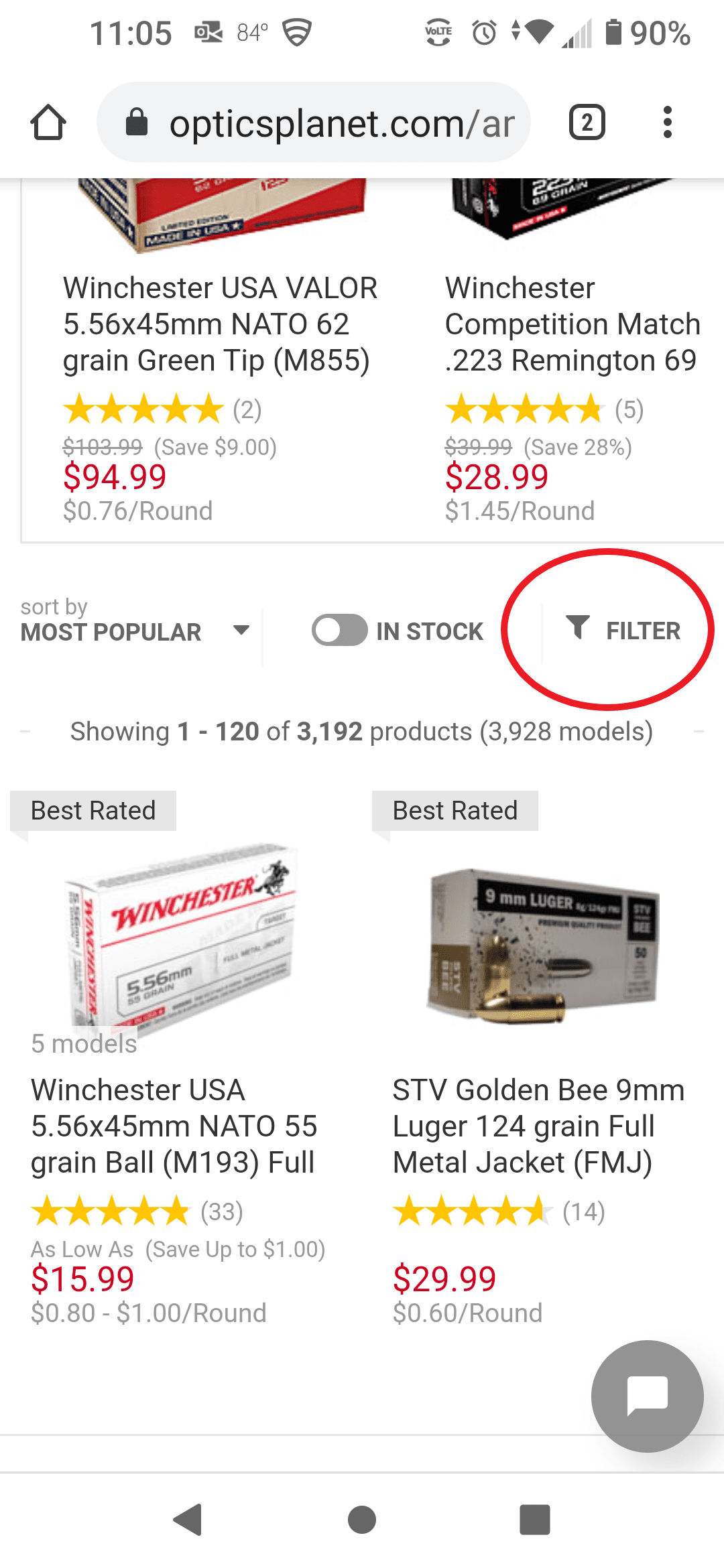Open the Filter options
This screenshot has height=1568, width=724.
click(623, 631)
